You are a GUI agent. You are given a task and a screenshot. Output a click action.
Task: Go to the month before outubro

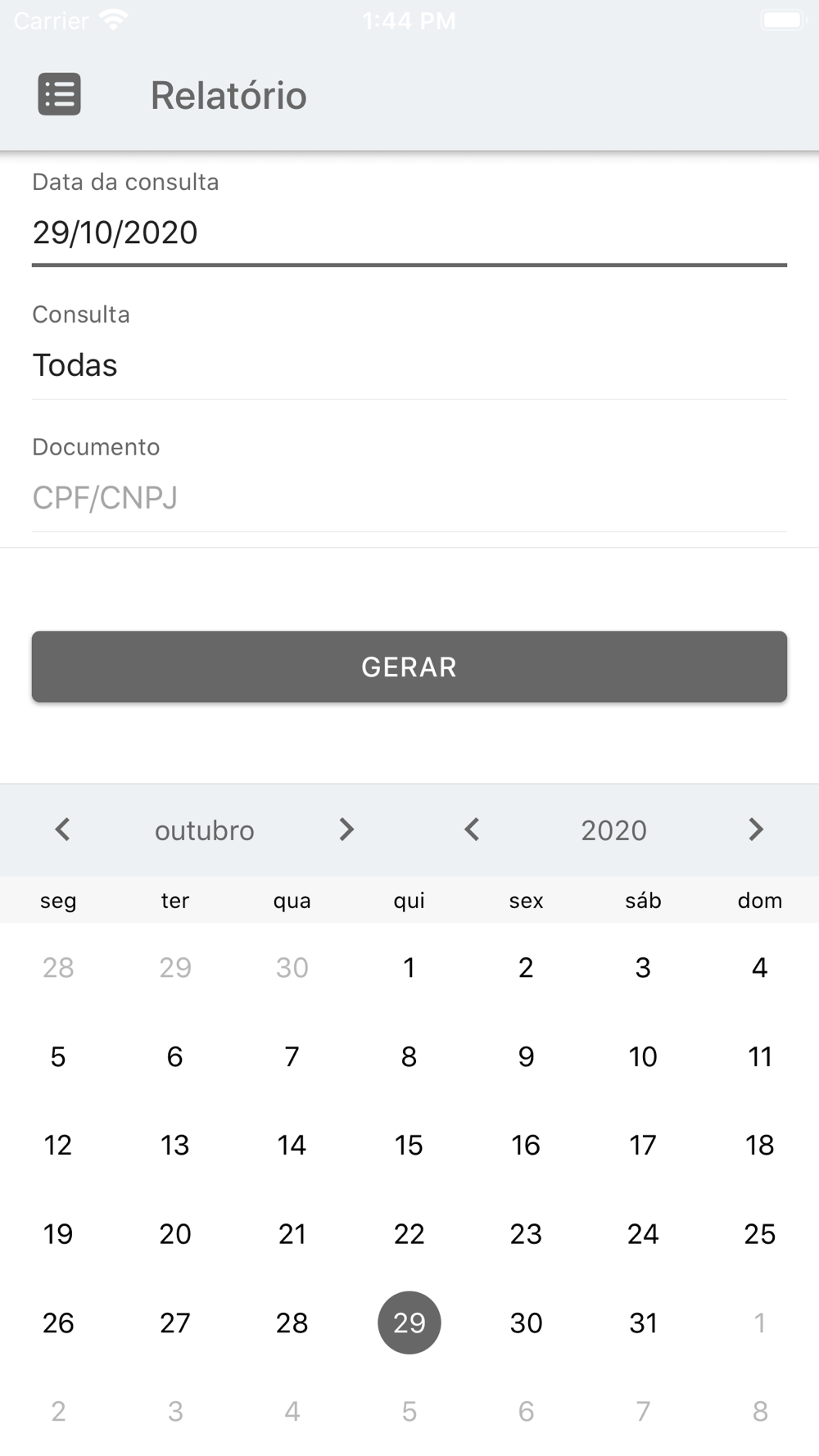coord(62,830)
